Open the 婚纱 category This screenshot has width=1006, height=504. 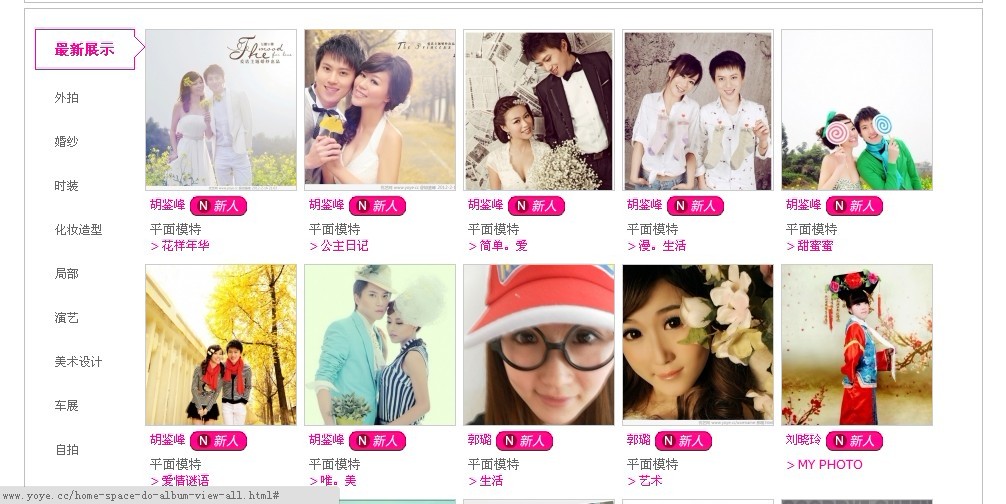click(67, 142)
